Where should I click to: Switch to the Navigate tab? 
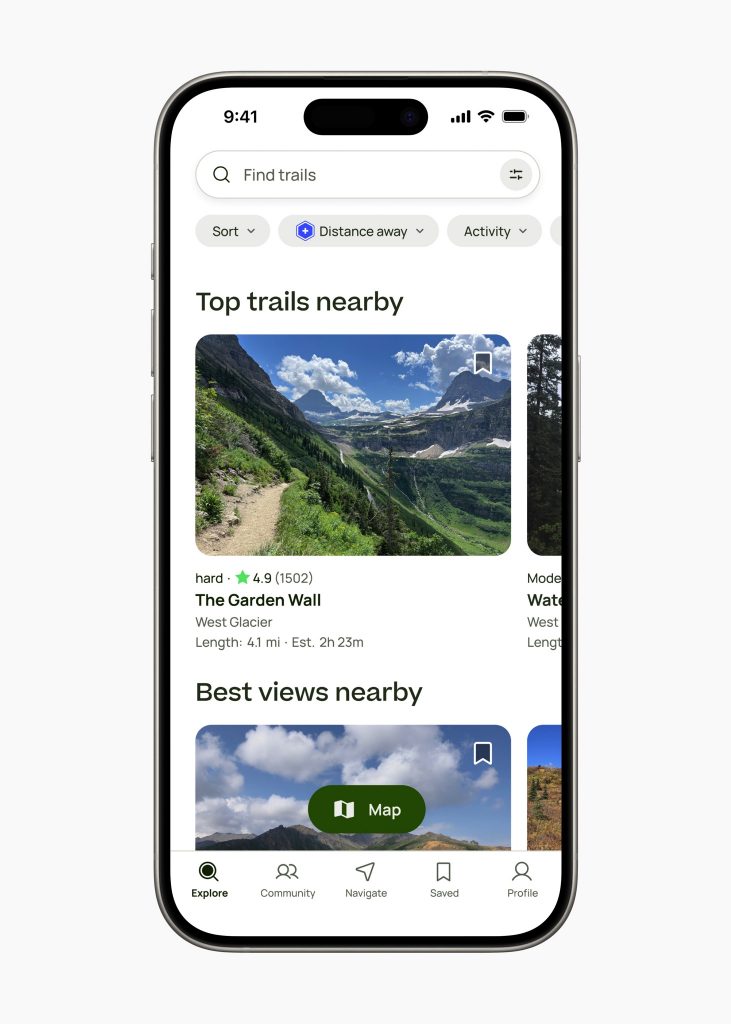[x=366, y=880]
